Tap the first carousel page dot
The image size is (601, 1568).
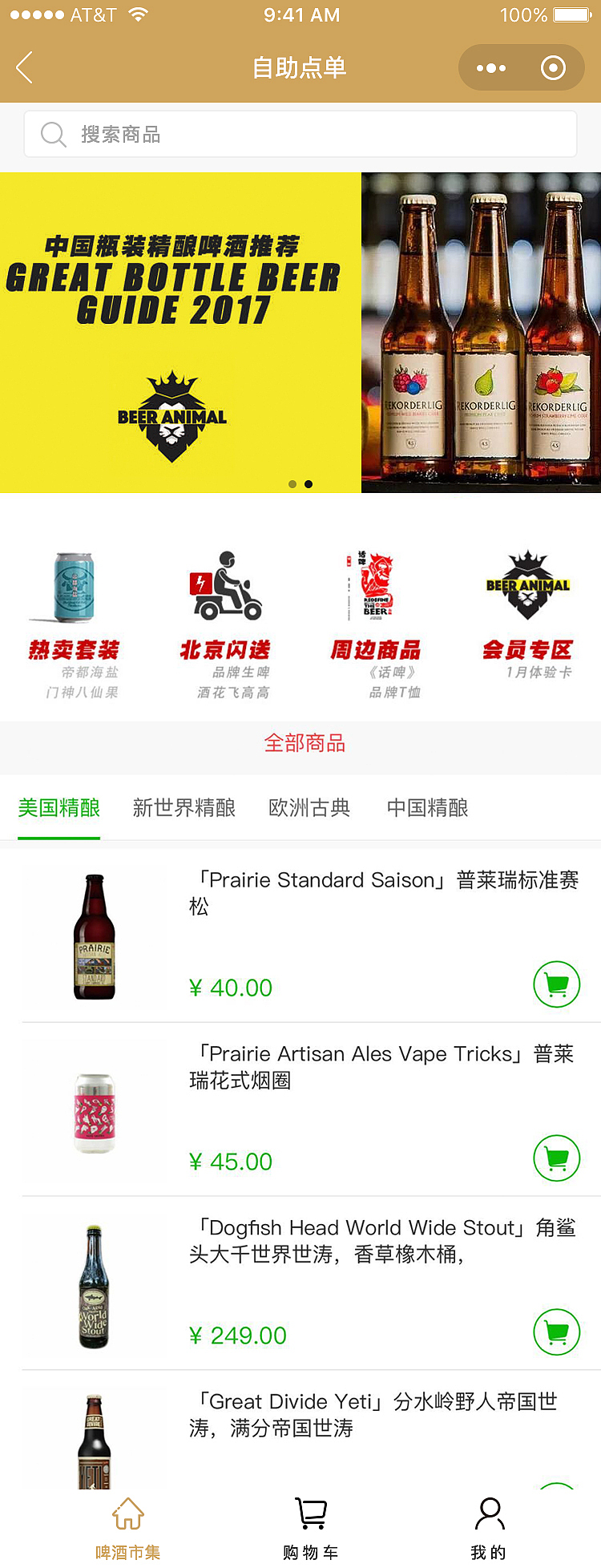[x=292, y=484]
